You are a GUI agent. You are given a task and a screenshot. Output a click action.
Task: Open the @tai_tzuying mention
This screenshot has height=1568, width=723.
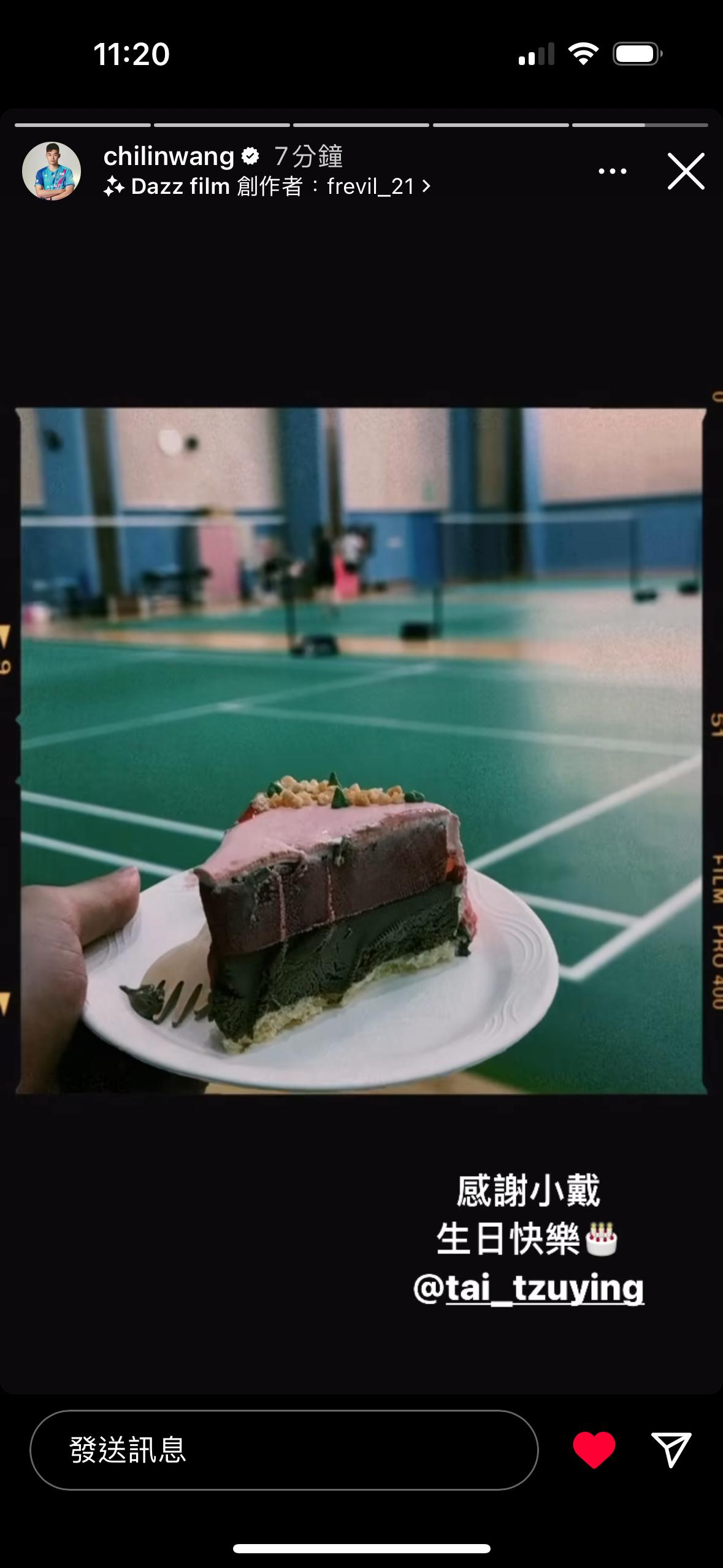pyautogui.click(x=529, y=1289)
